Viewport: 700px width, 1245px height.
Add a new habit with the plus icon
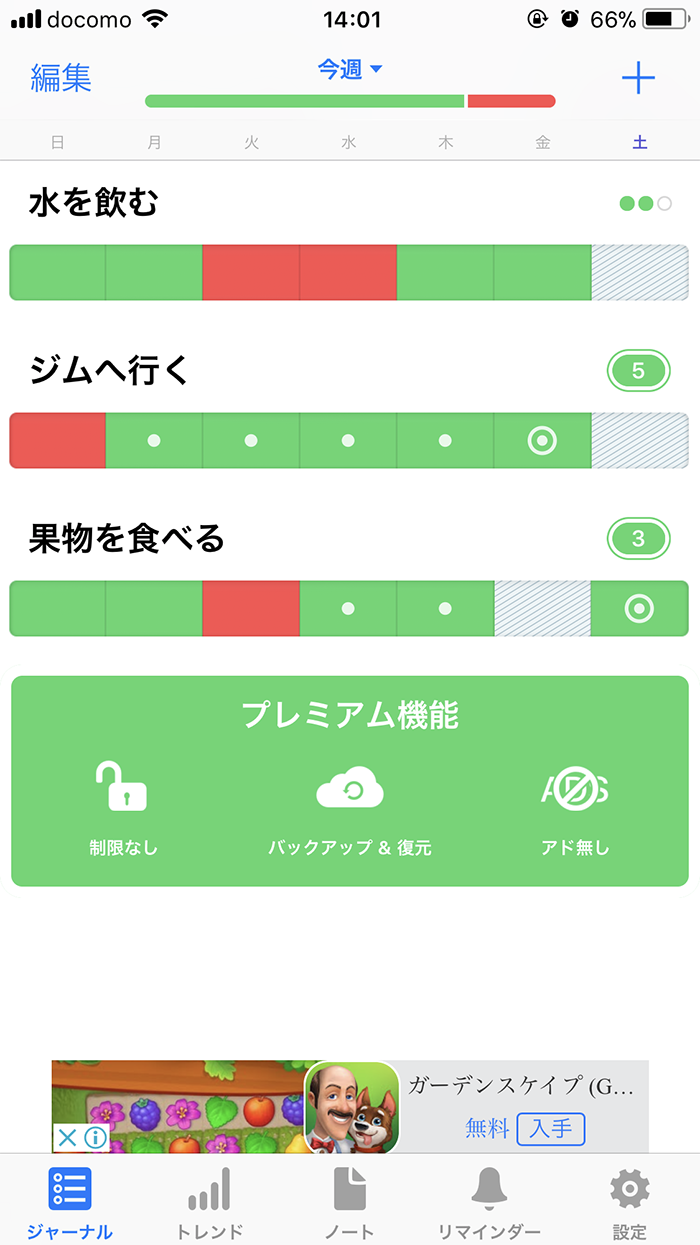[638, 78]
